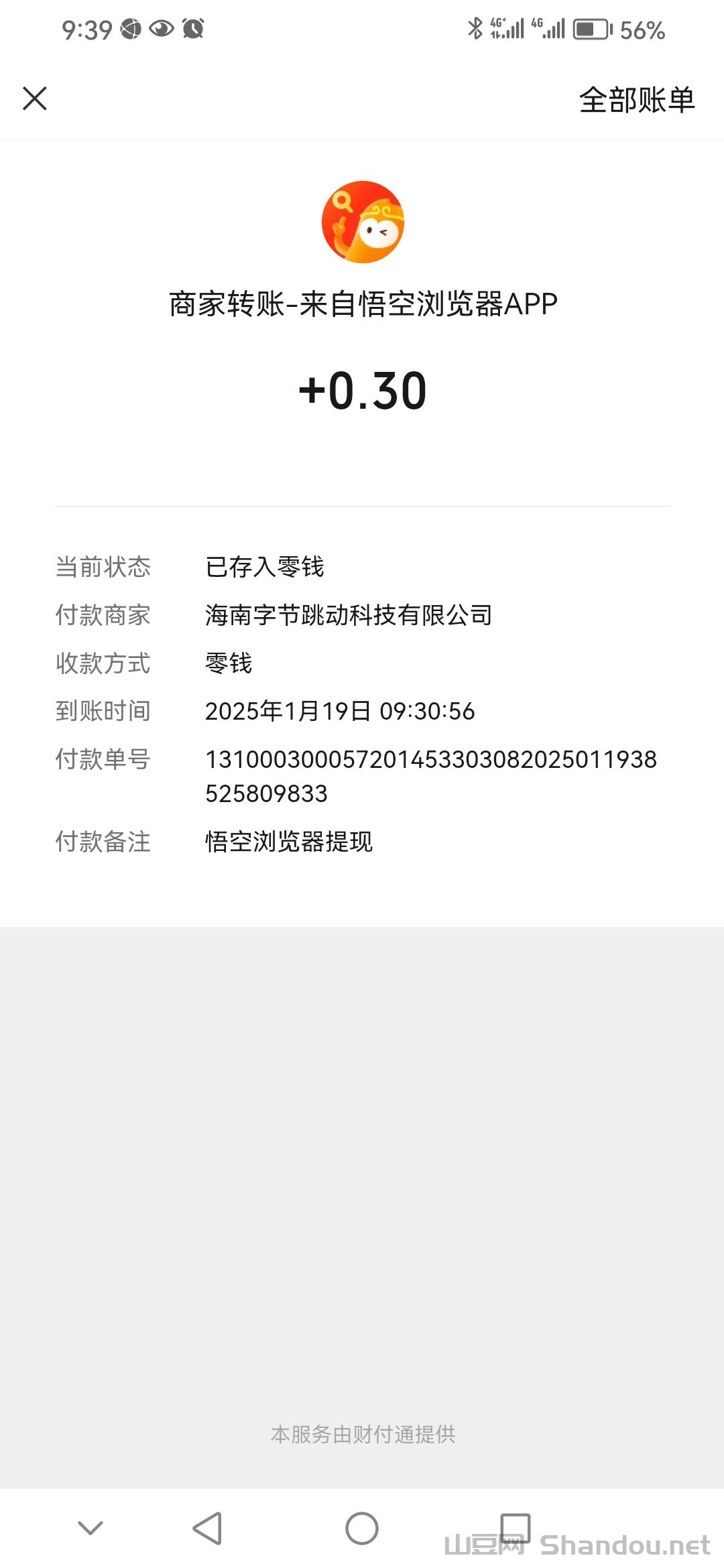724x1568 pixels.
Task: Close the transfer detail page
Action: coord(35,99)
